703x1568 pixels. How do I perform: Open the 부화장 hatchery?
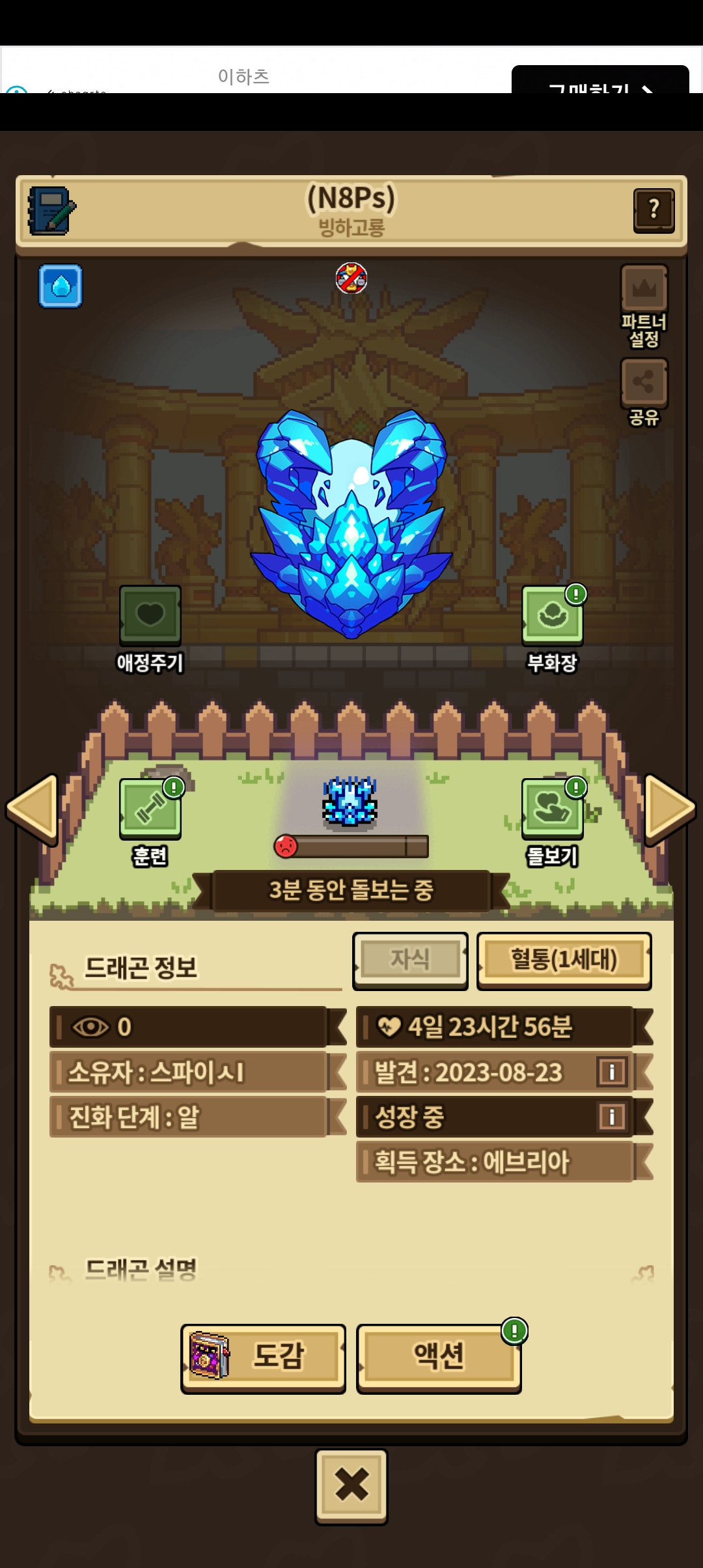pyautogui.click(x=552, y=615)
